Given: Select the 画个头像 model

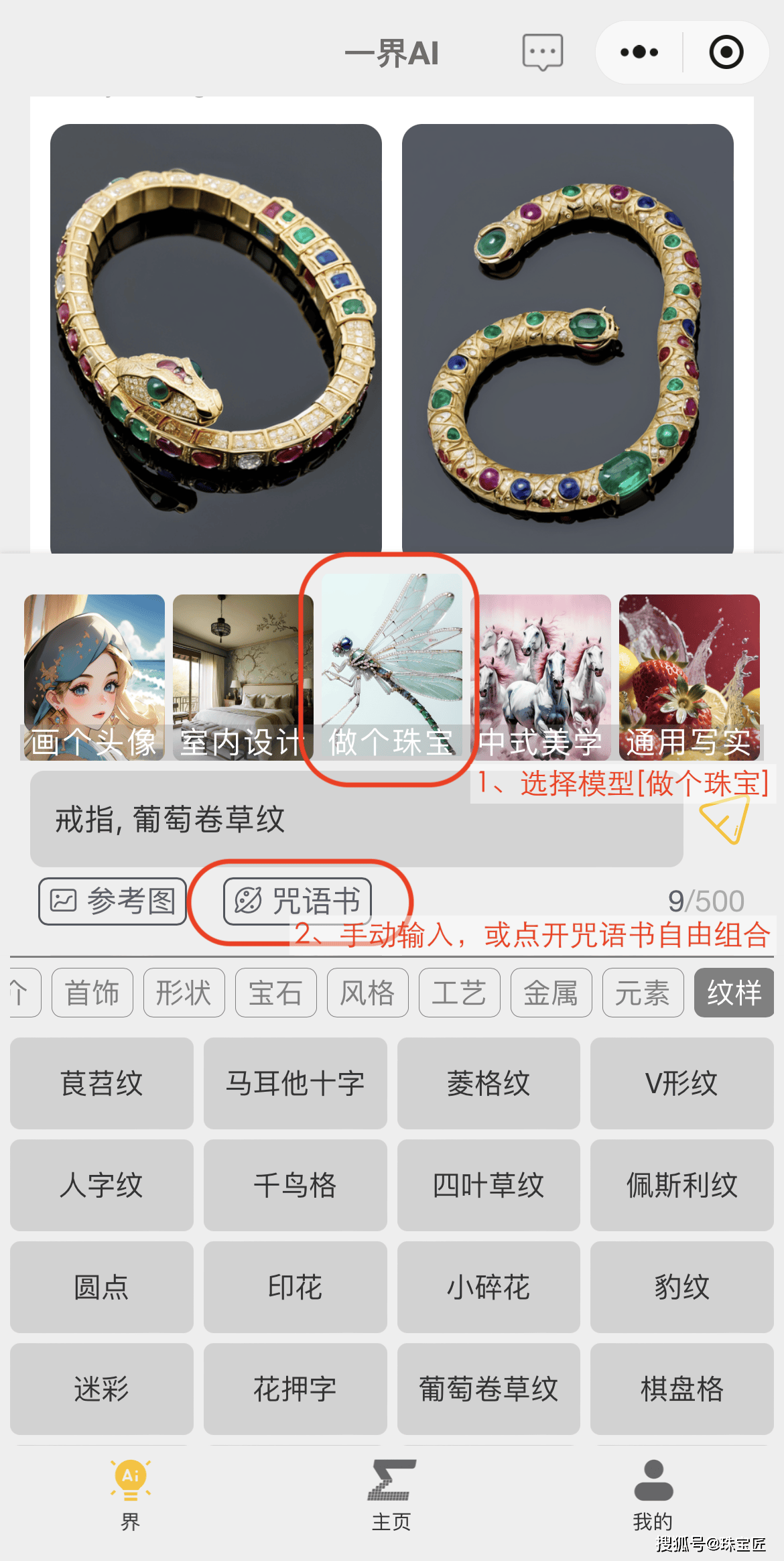Looking at the screenshot, I should 94,677.
